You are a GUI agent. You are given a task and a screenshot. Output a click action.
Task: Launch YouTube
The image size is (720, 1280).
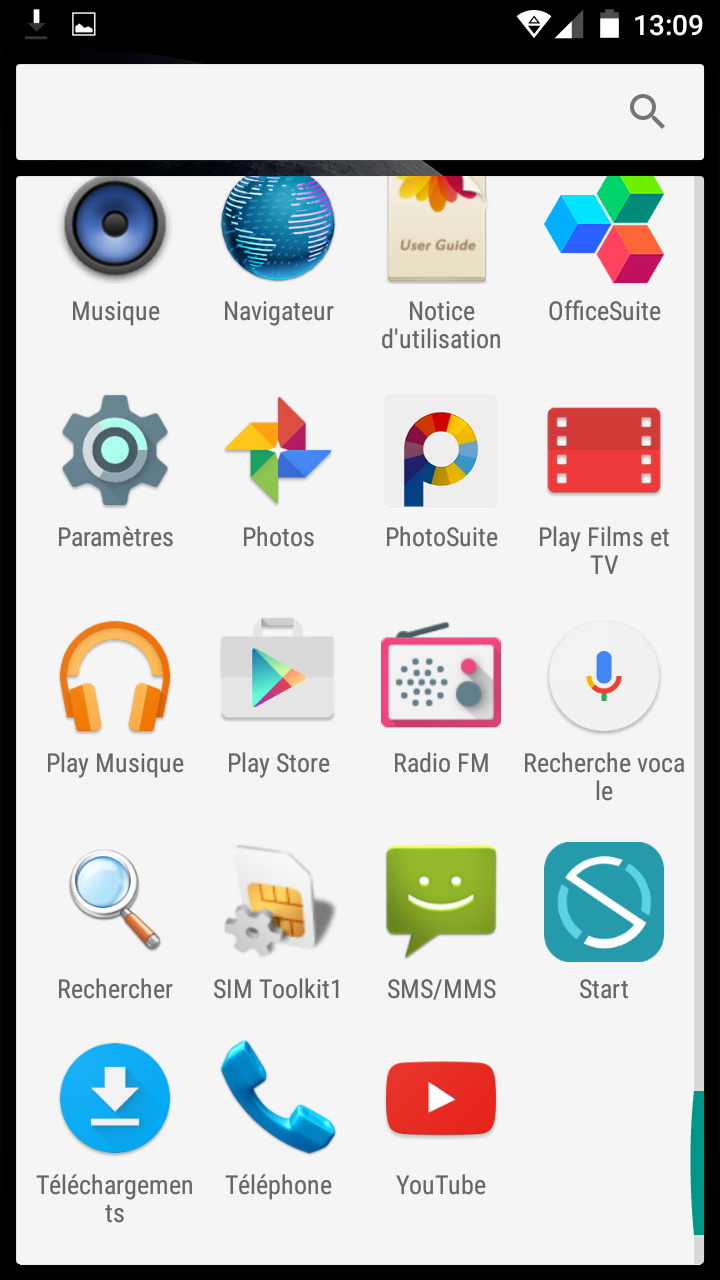click(441, 1100)
